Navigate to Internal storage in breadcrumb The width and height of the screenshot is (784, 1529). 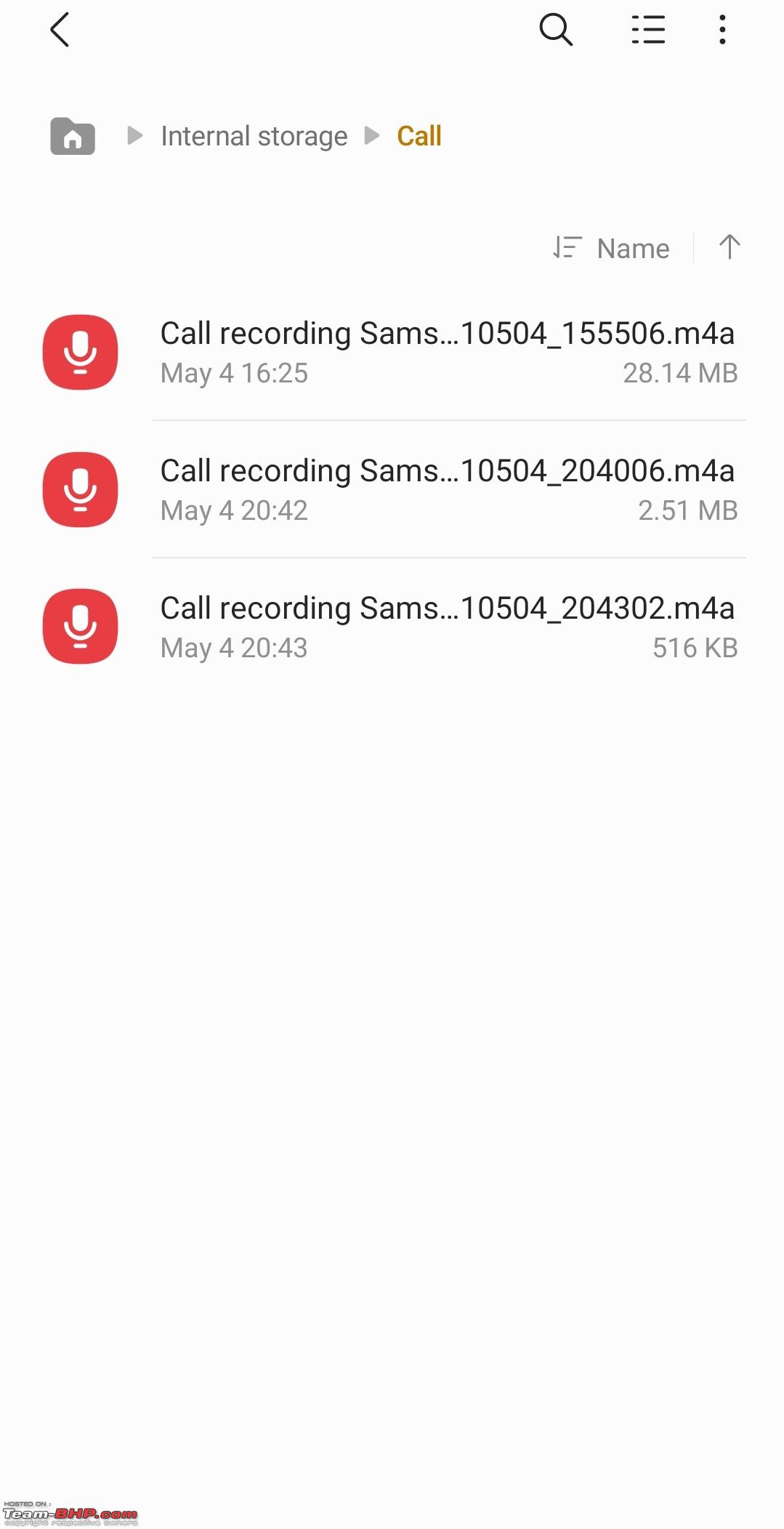[x=254, y=136]
